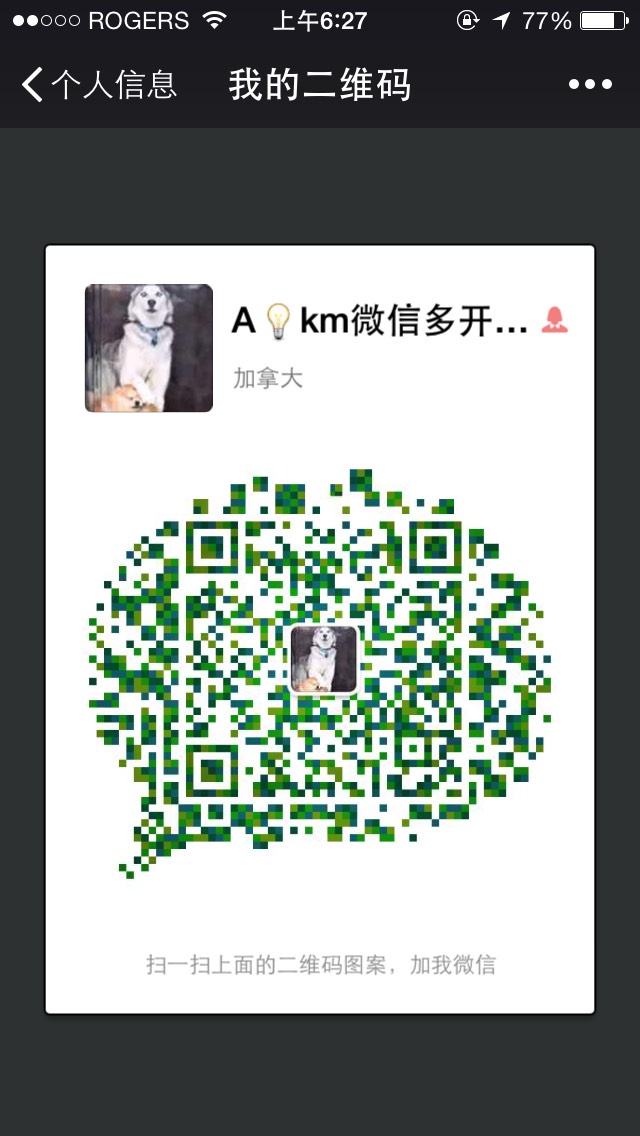Screen dimensions: 640x1136
Task: Go back to 个人信息 page
Action: point(98,85)
